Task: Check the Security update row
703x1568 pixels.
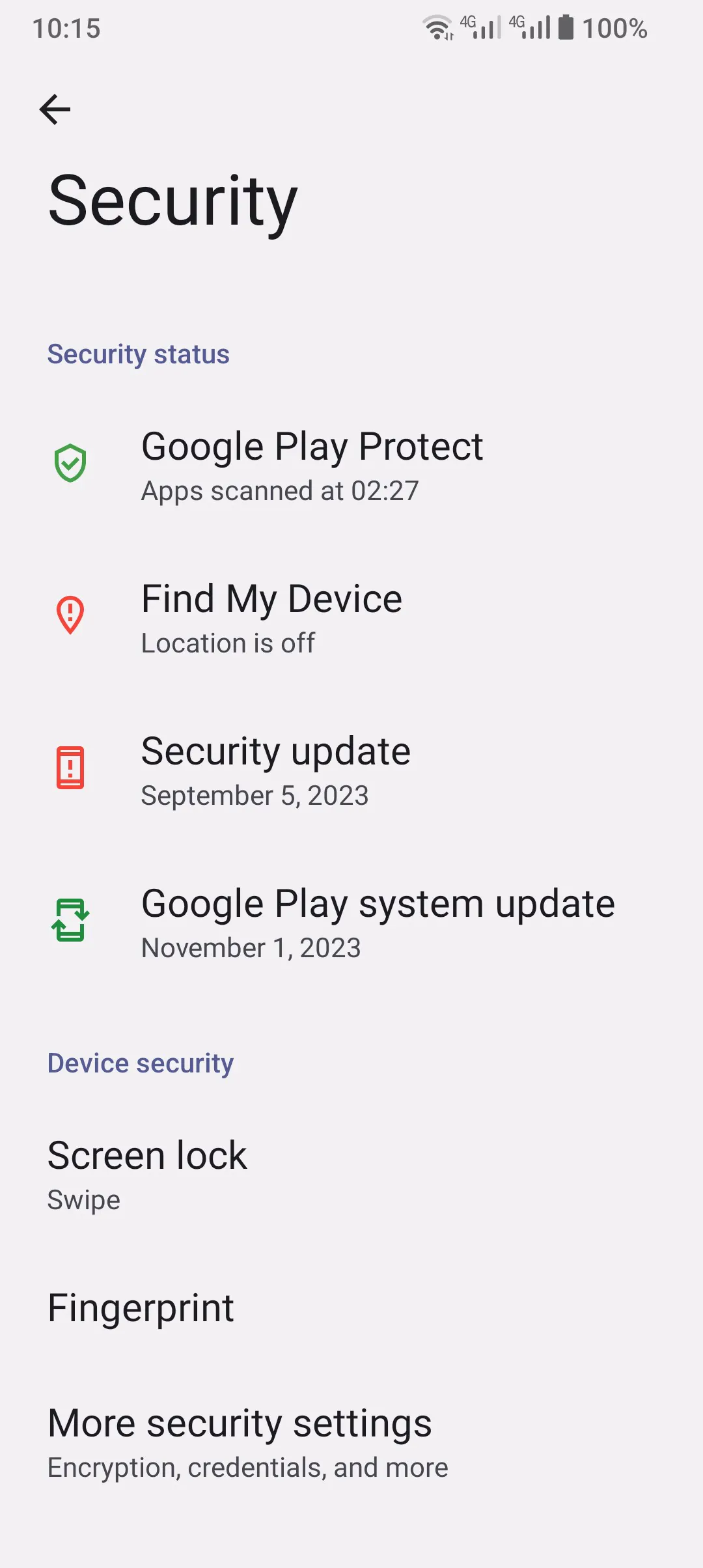Action: pos(276,770)
